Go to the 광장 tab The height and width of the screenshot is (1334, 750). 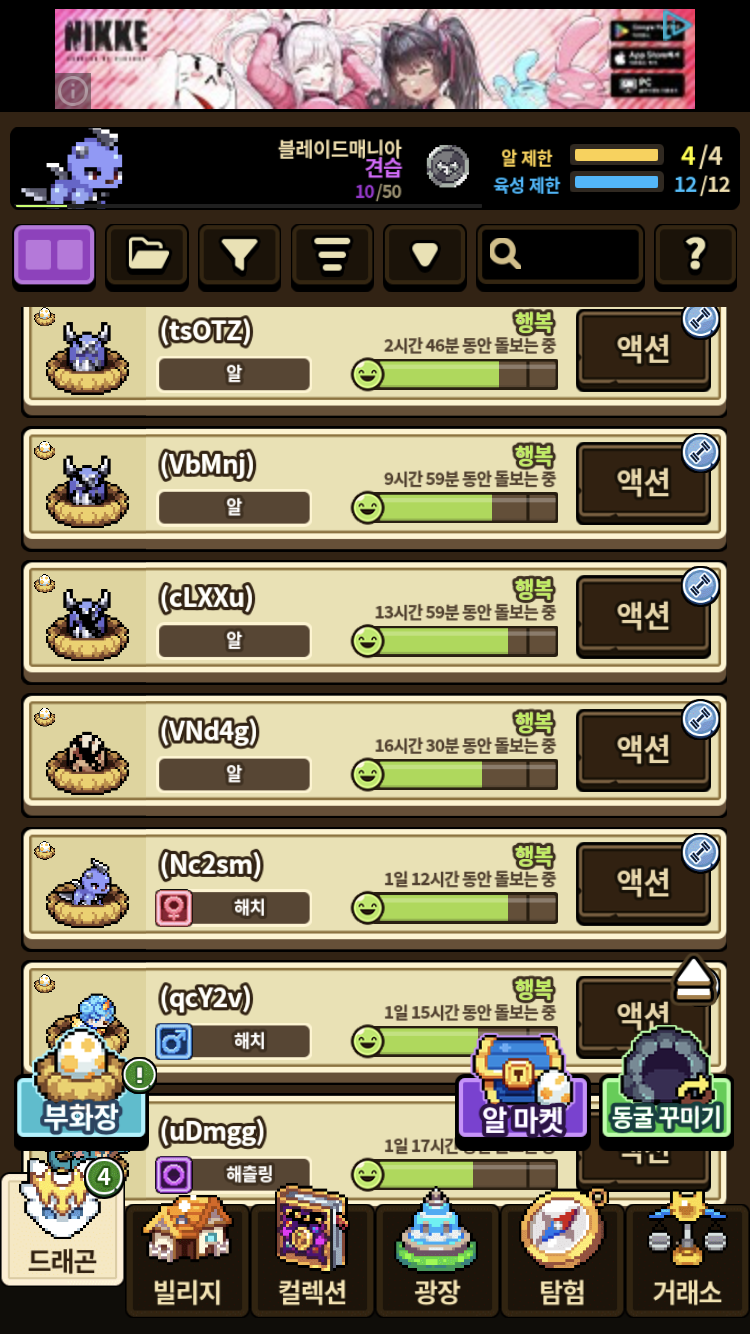[x=437, y=1265]
